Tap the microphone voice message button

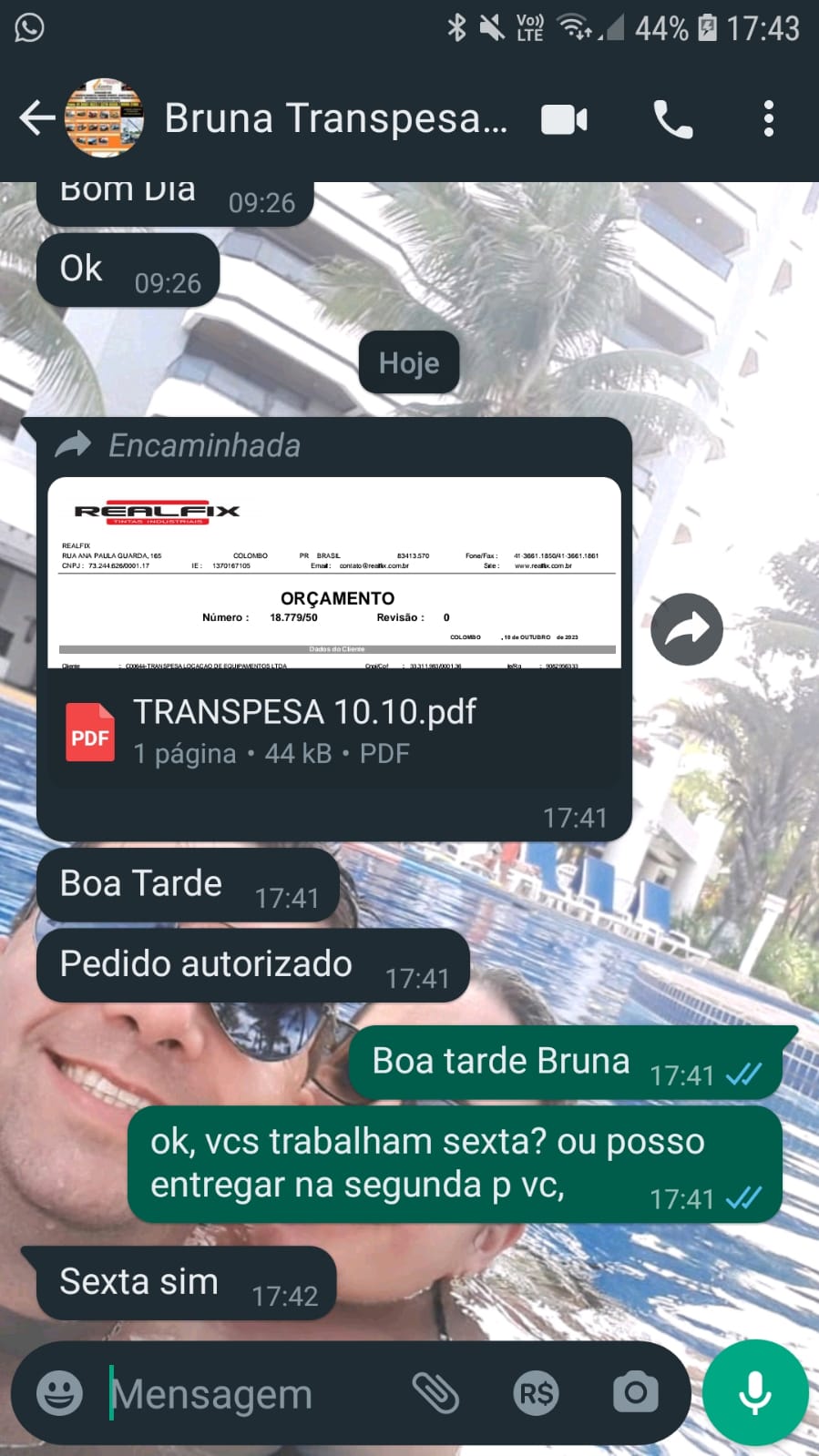[x=755, y=1393]
